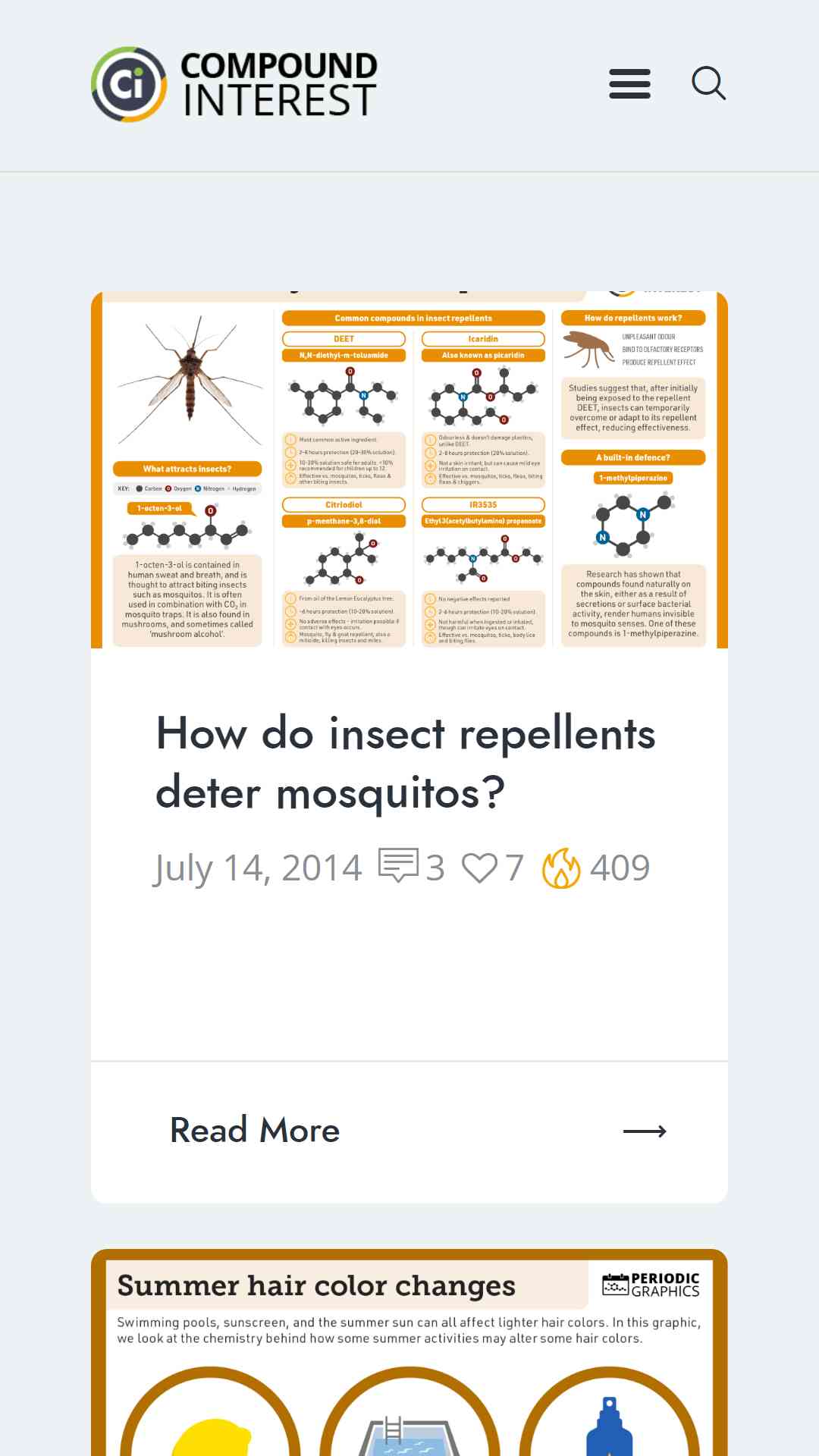This screenshot has width=819, height=1456.
Task: Open the hamburger navigation menu
Action: click(629, 83)
